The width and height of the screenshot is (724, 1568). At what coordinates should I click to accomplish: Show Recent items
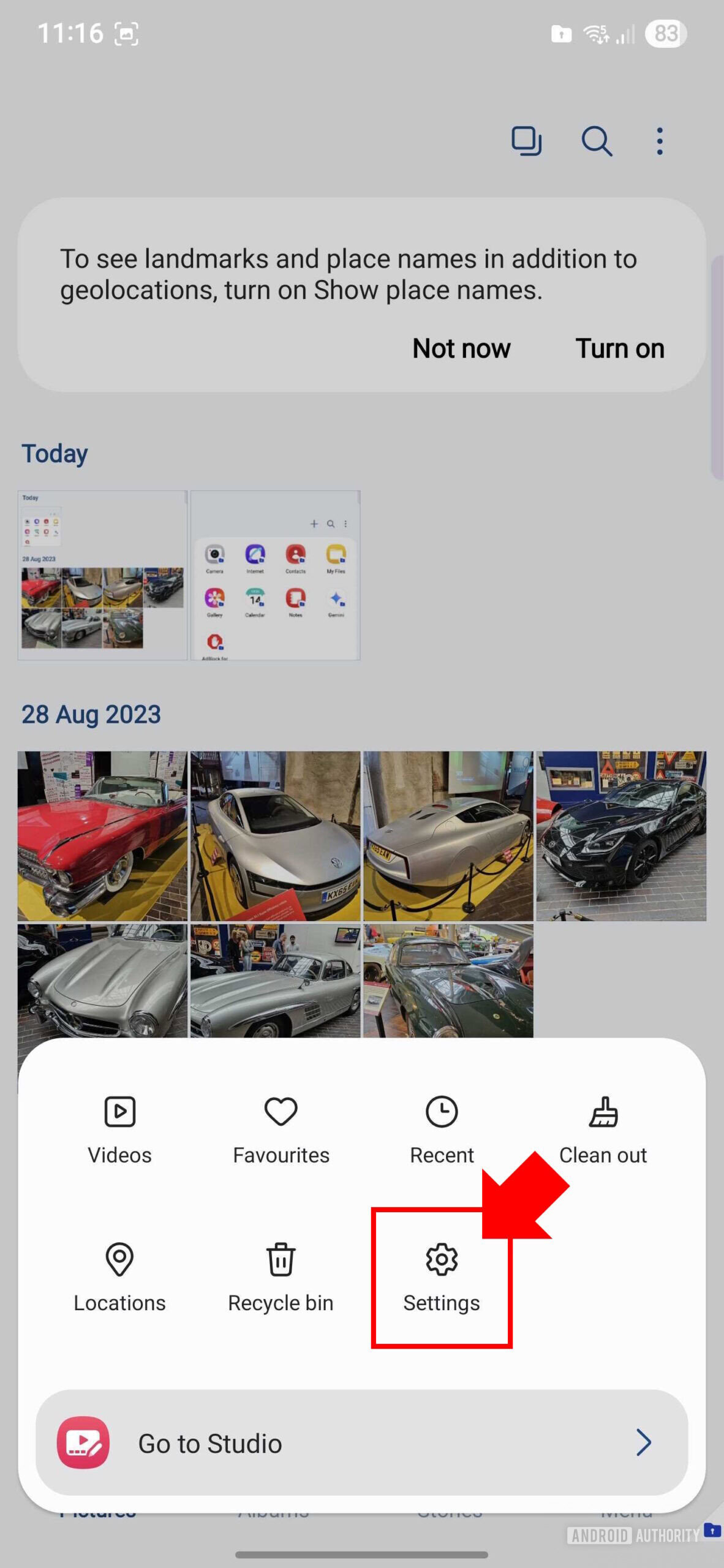(x=441, y=1129)
